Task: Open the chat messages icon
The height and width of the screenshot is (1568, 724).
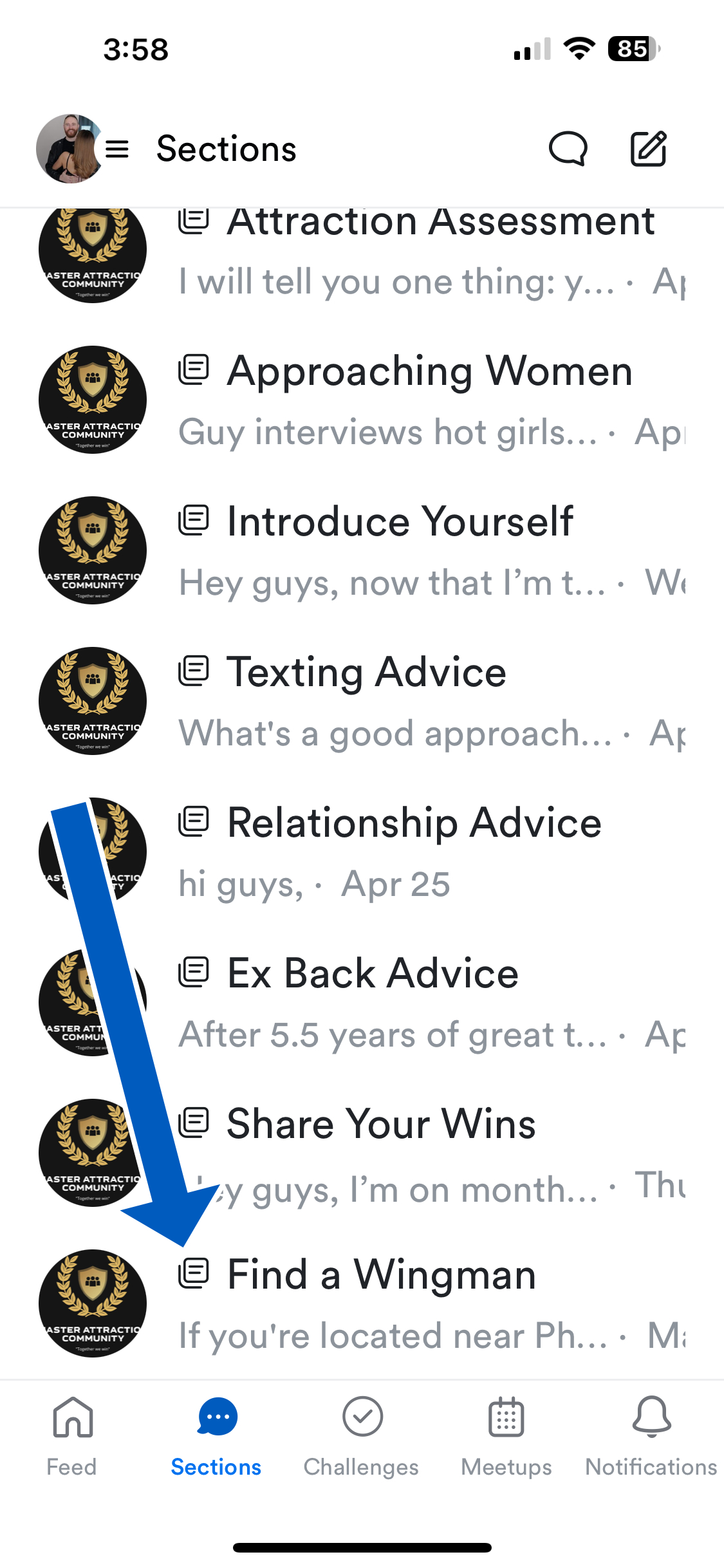Action: click(568, 149)
